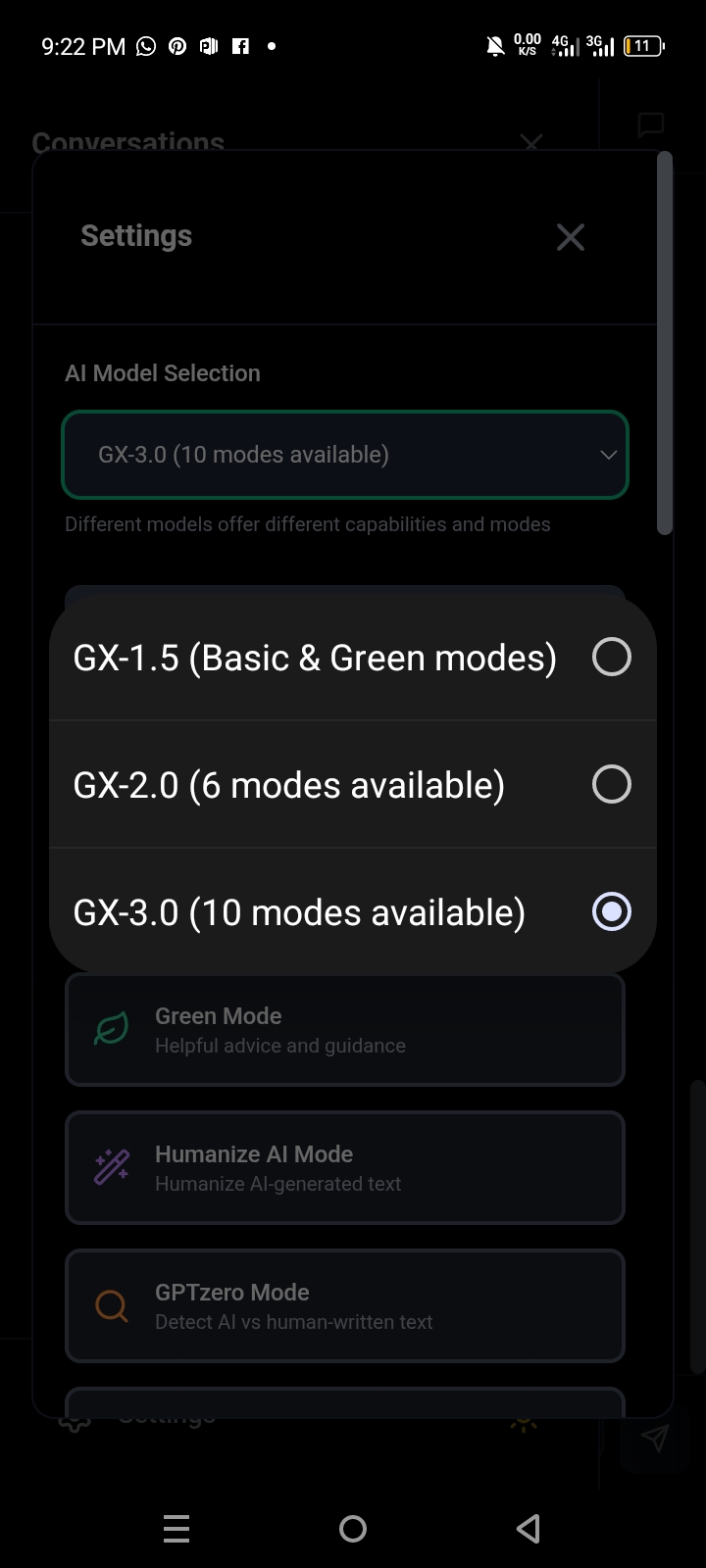
Task: Go to the phone's home screen
Action: (x=353, y=1528)
